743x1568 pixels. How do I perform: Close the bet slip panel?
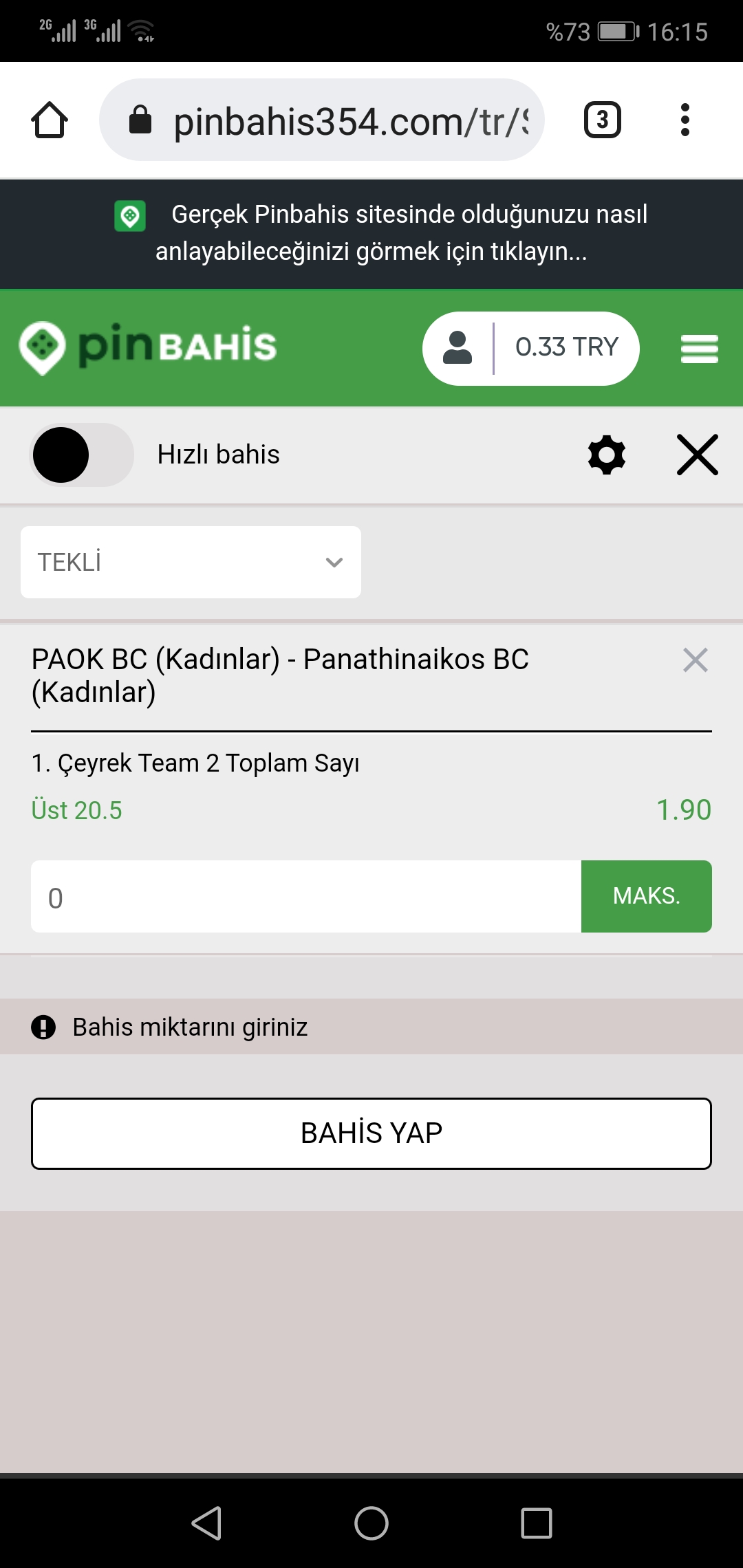tap(698, 455)
